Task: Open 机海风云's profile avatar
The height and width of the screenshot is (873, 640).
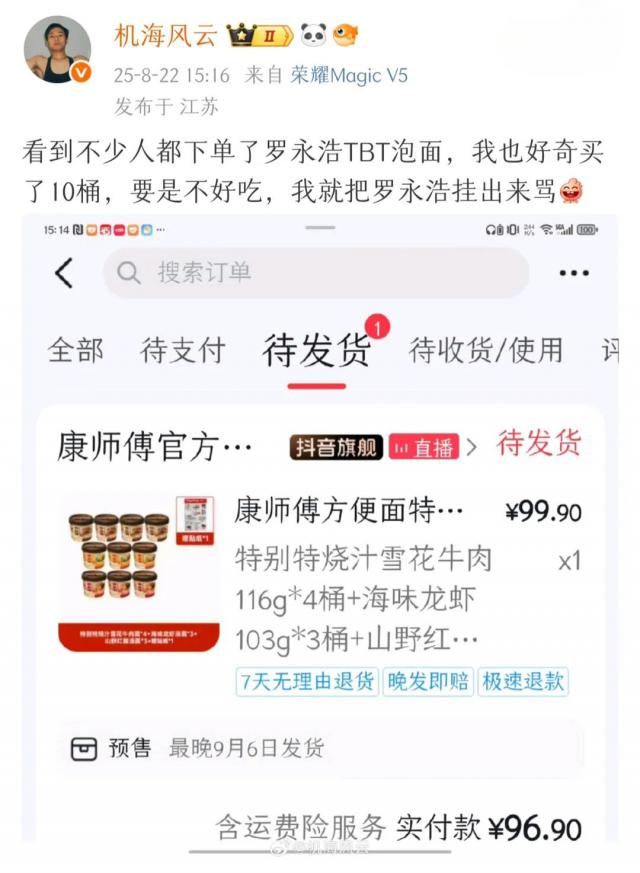Action: point(59,50)
